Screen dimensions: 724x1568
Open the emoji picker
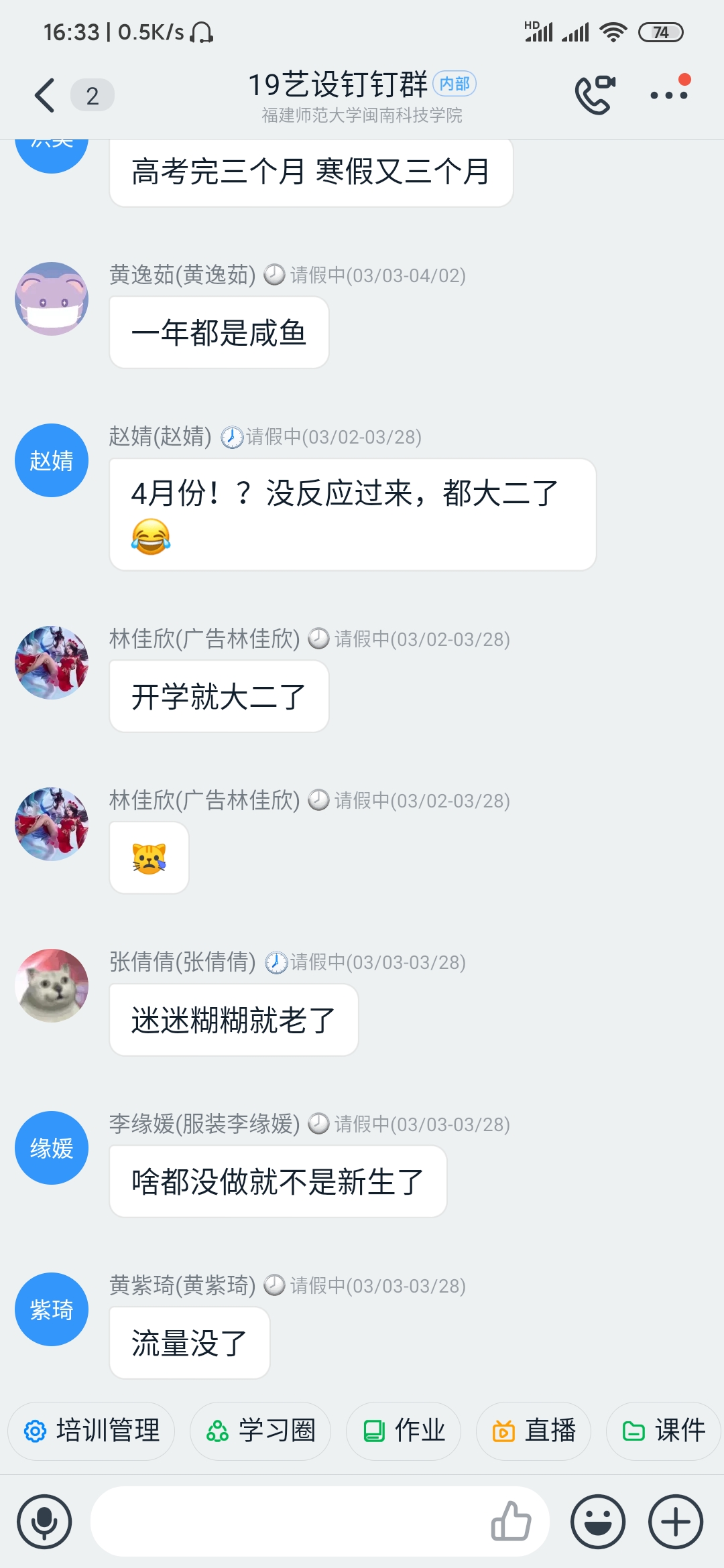click(597, 1522)
